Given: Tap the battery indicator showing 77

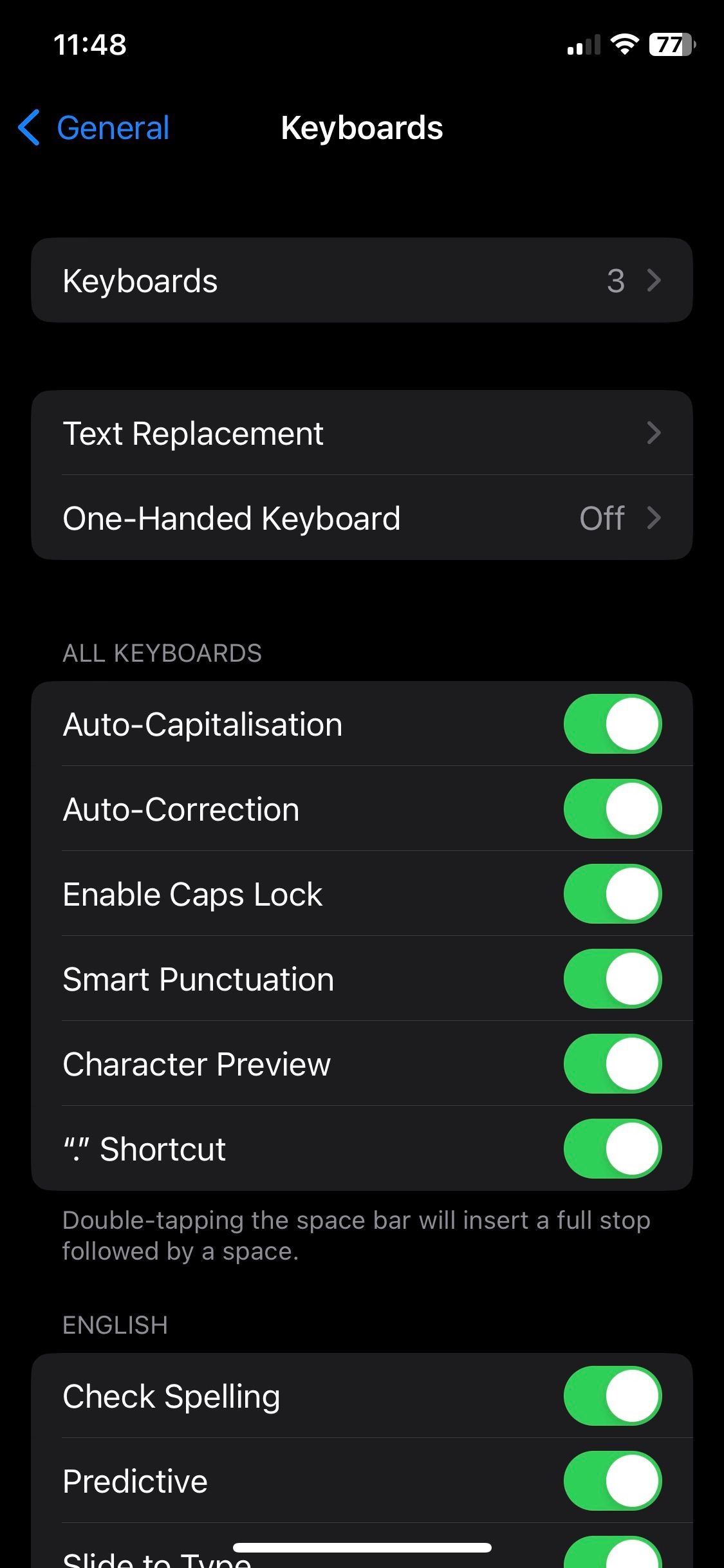Looking at the screenshot, I should coord(669,44).
